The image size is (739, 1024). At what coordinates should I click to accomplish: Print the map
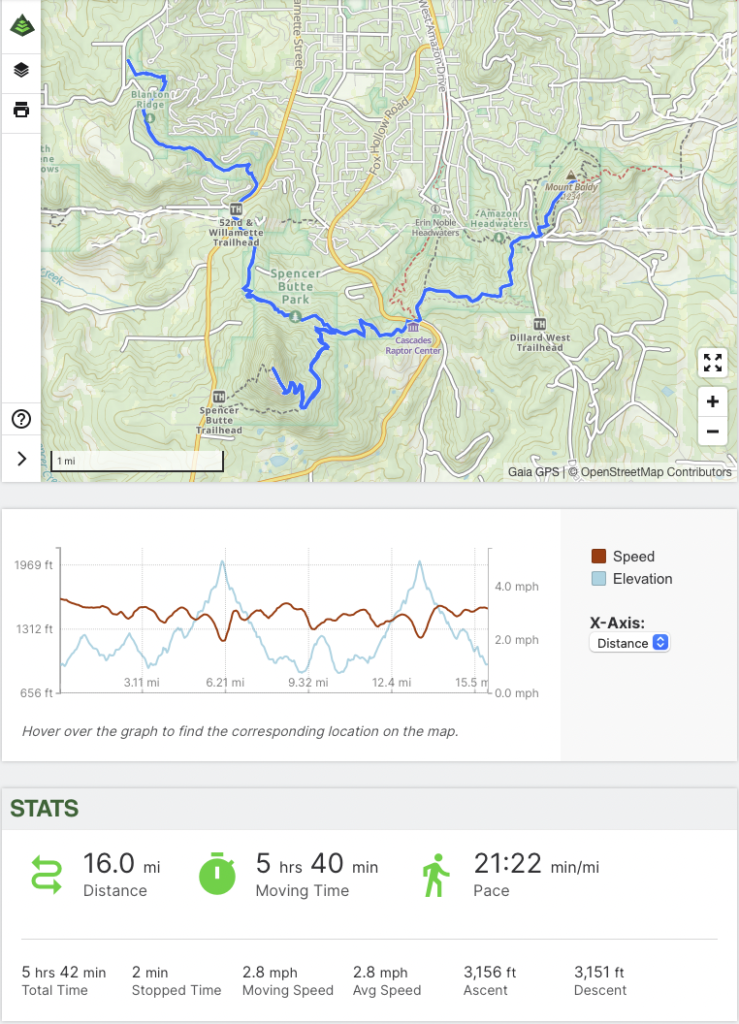(20, 110)
